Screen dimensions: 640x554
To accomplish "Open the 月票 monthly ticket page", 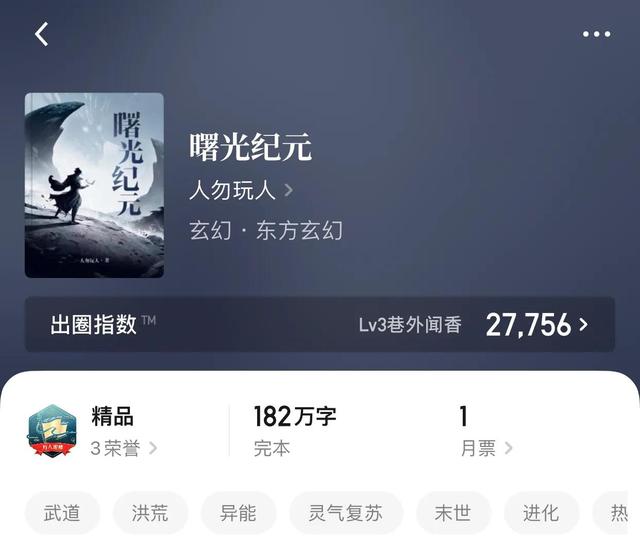I will tap(485, 448).
